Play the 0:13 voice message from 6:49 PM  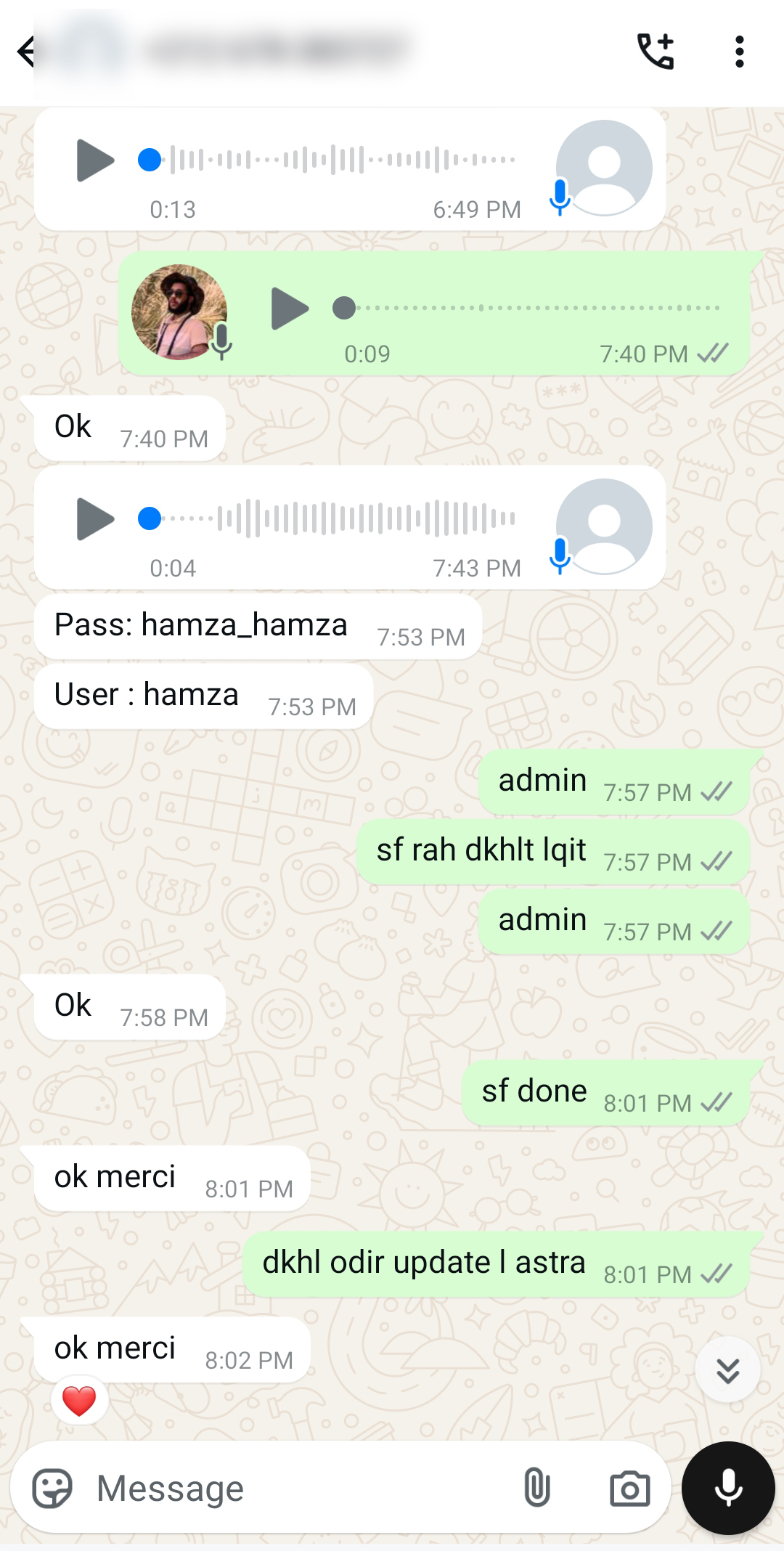95,160
